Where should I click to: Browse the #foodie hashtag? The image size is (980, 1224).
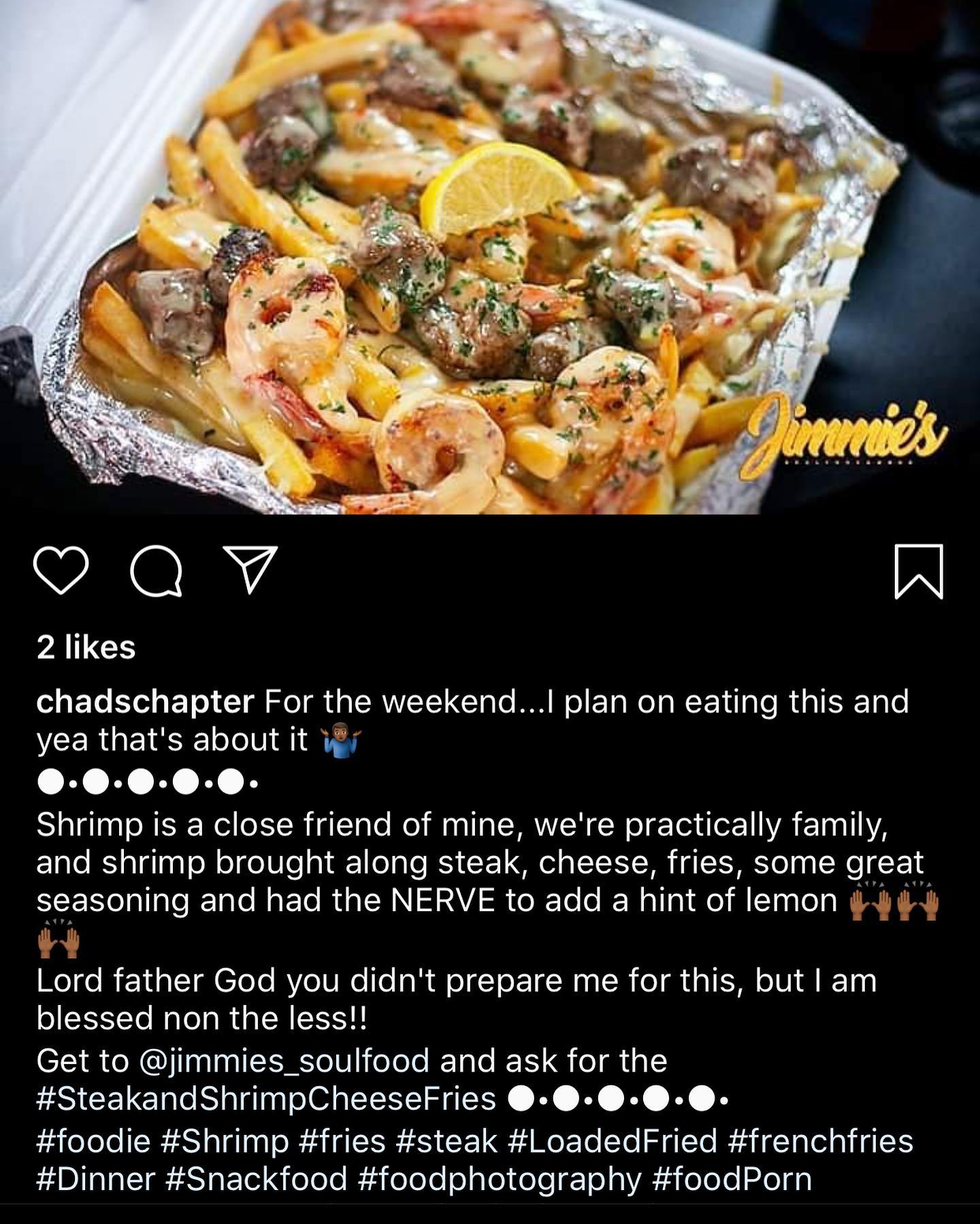[x=93, y=1141]
